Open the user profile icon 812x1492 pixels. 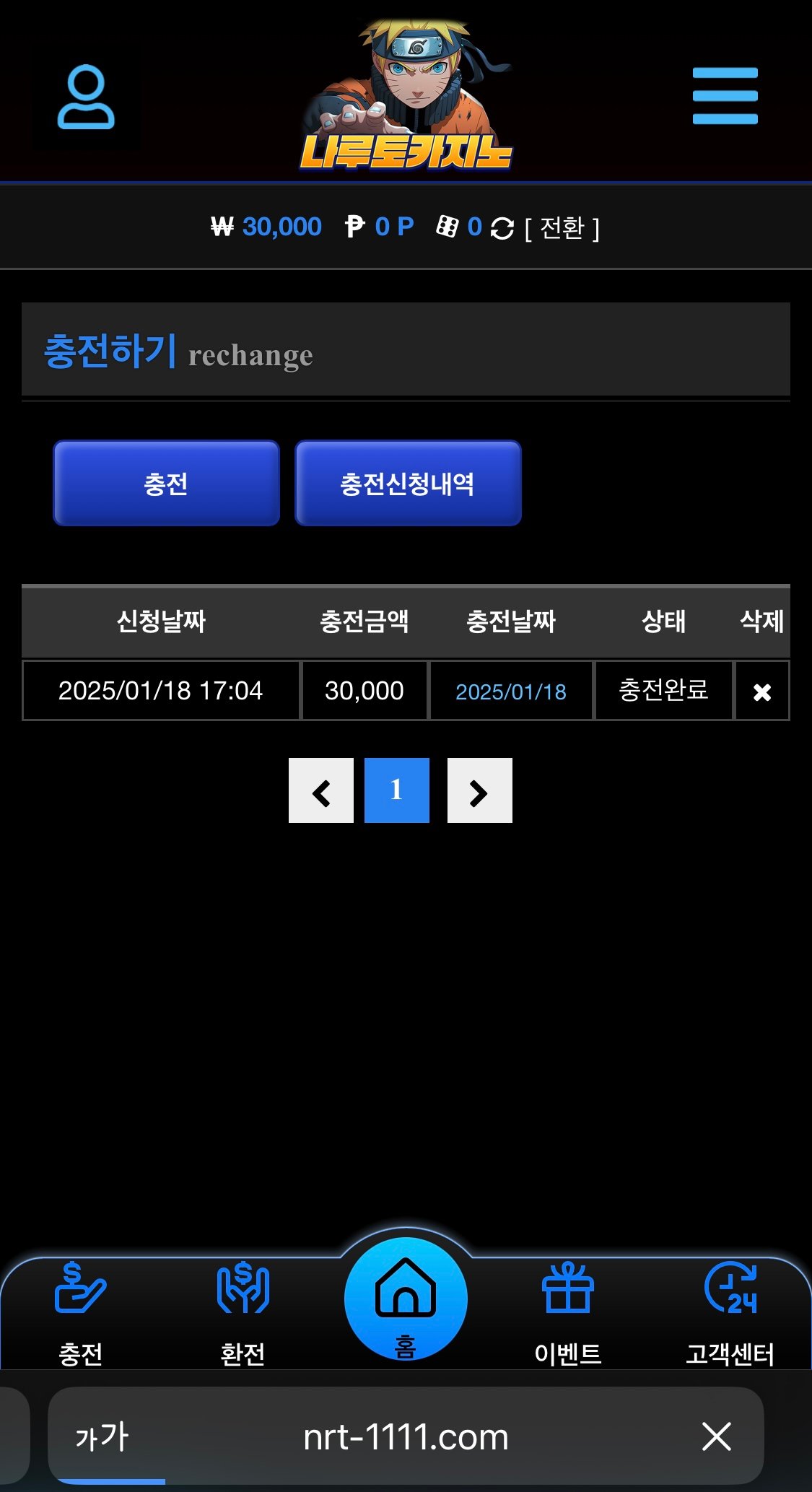(86, 97)
